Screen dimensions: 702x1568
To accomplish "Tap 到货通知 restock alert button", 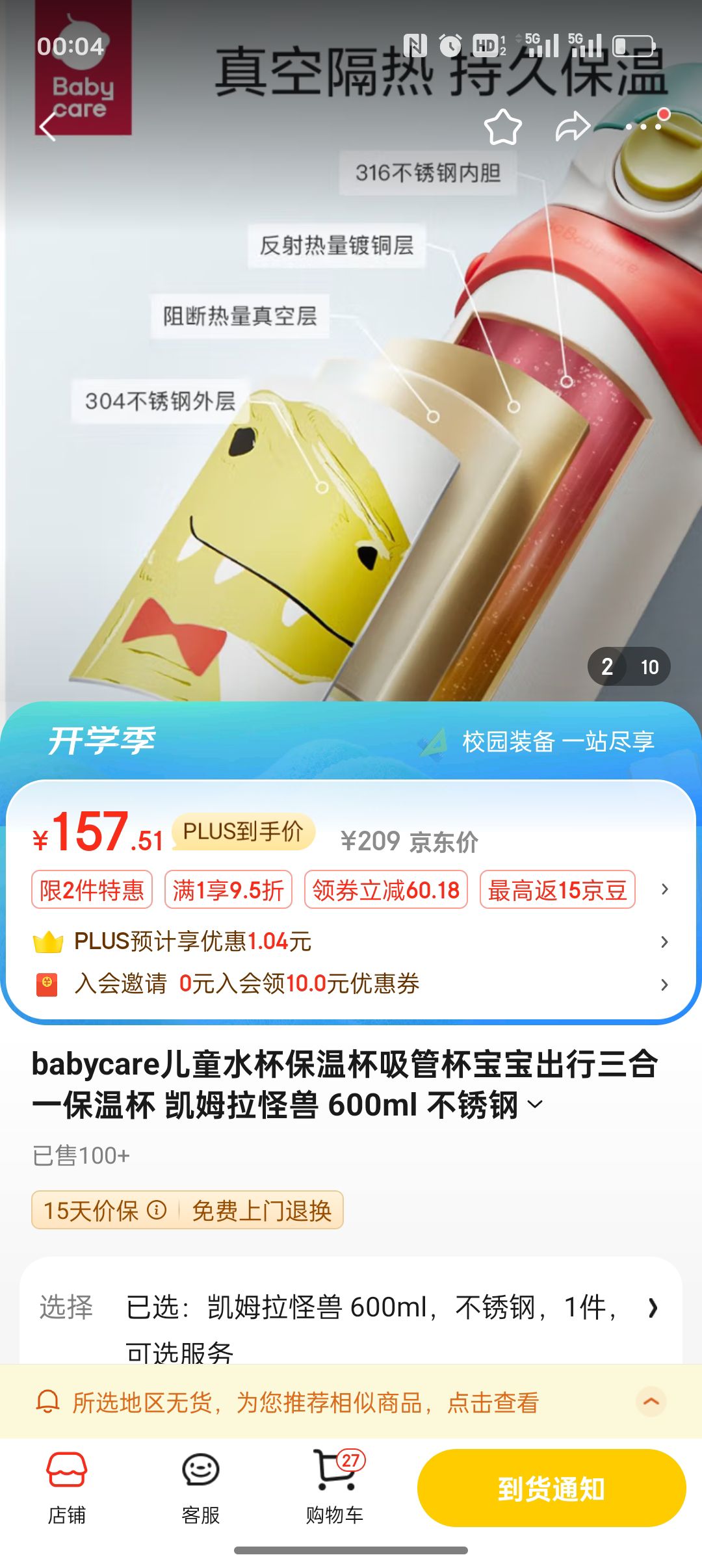I will pos(551,1488).
